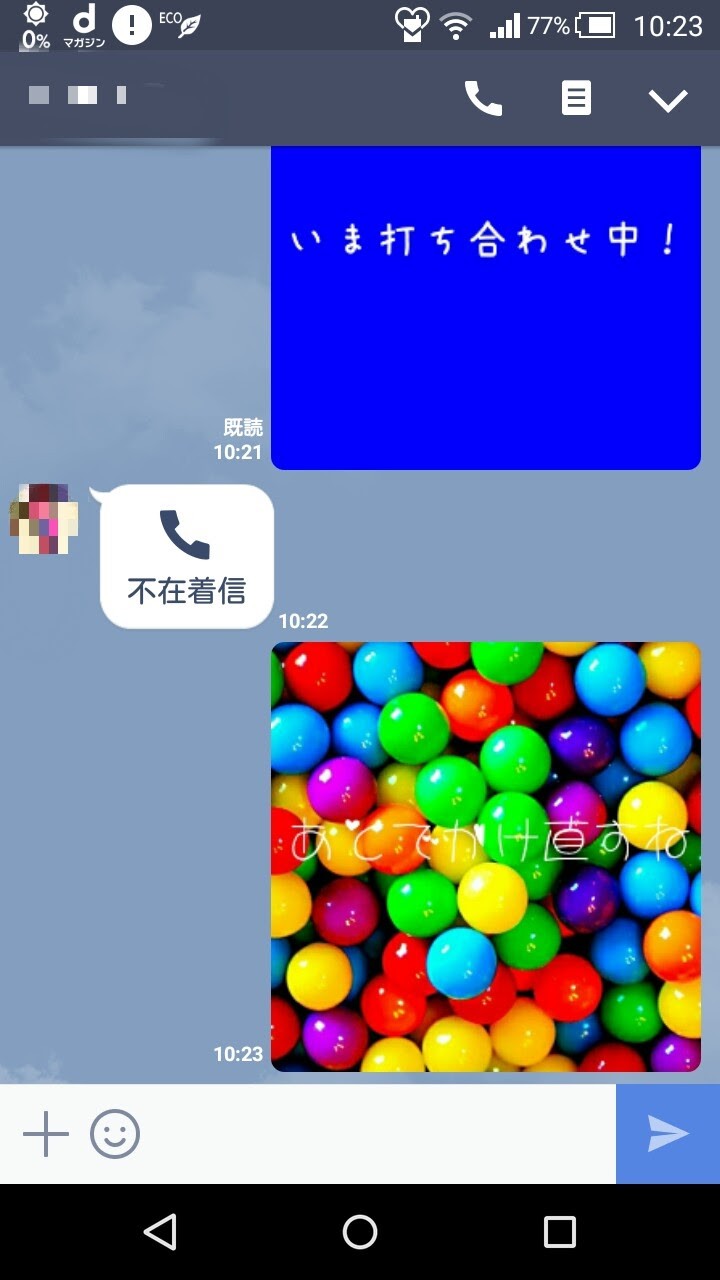Open the plus attachment menu
720x1280 pixels.
[x=46, y=1134]
